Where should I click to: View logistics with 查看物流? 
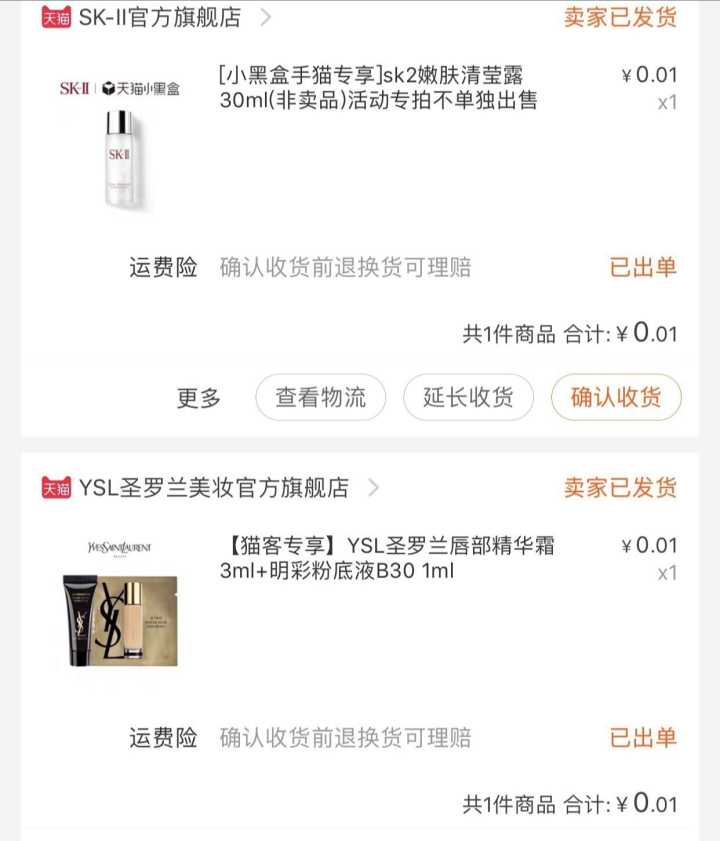click(321, 398)
